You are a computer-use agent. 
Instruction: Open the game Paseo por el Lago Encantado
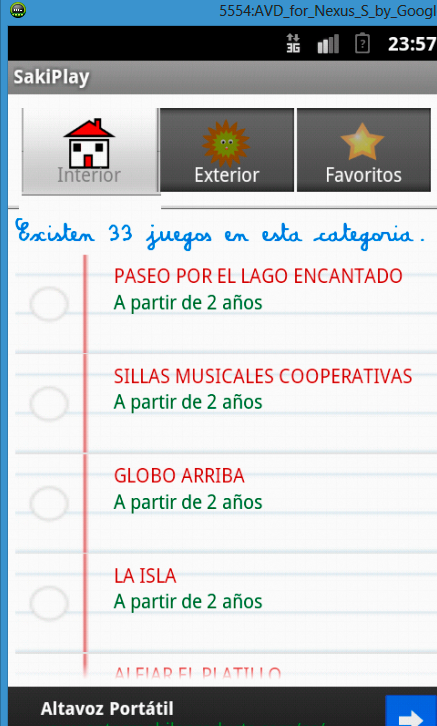(x=223, y=304)
